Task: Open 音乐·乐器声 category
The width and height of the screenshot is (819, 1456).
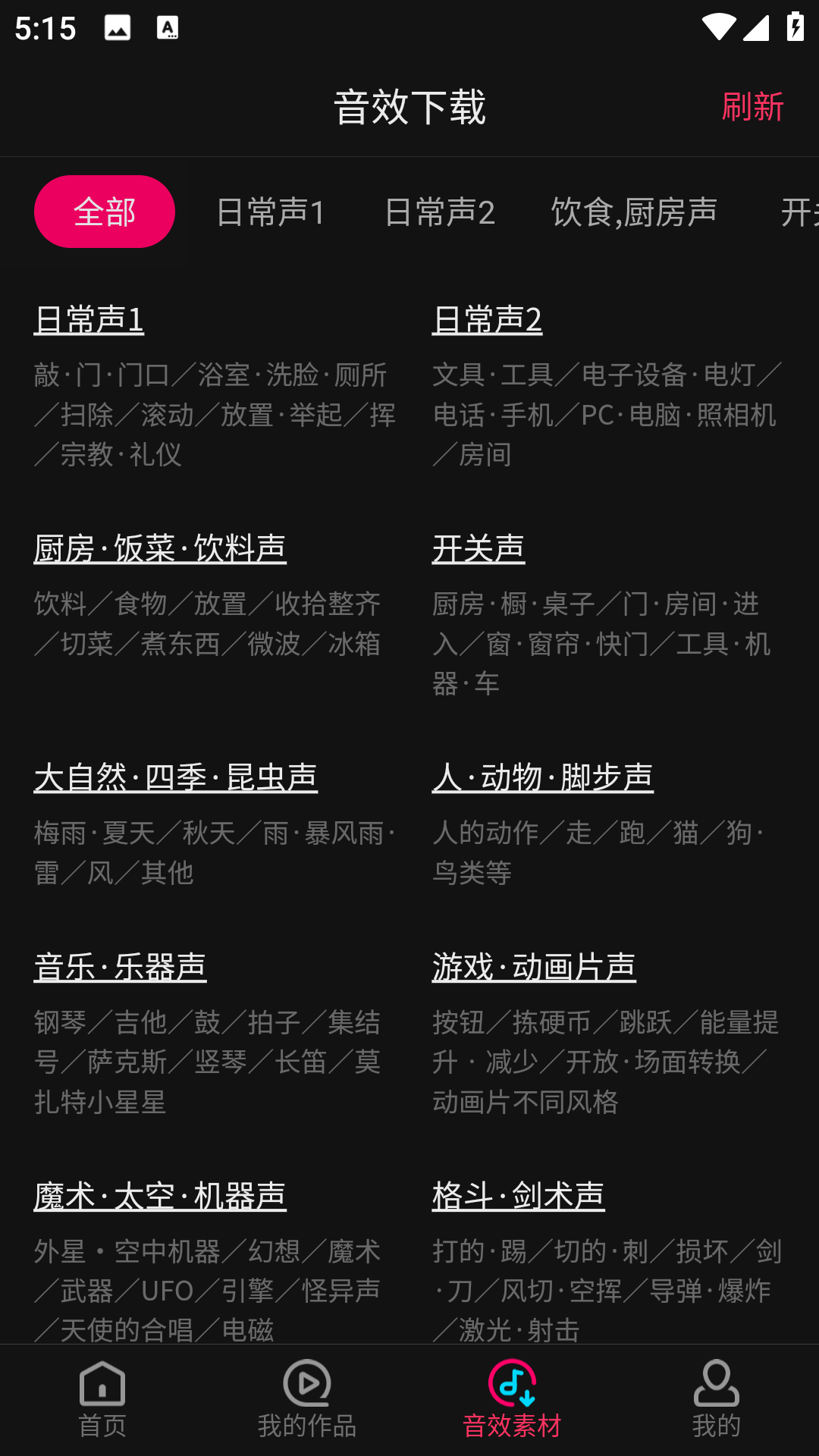Action: [x=121, y=967]
